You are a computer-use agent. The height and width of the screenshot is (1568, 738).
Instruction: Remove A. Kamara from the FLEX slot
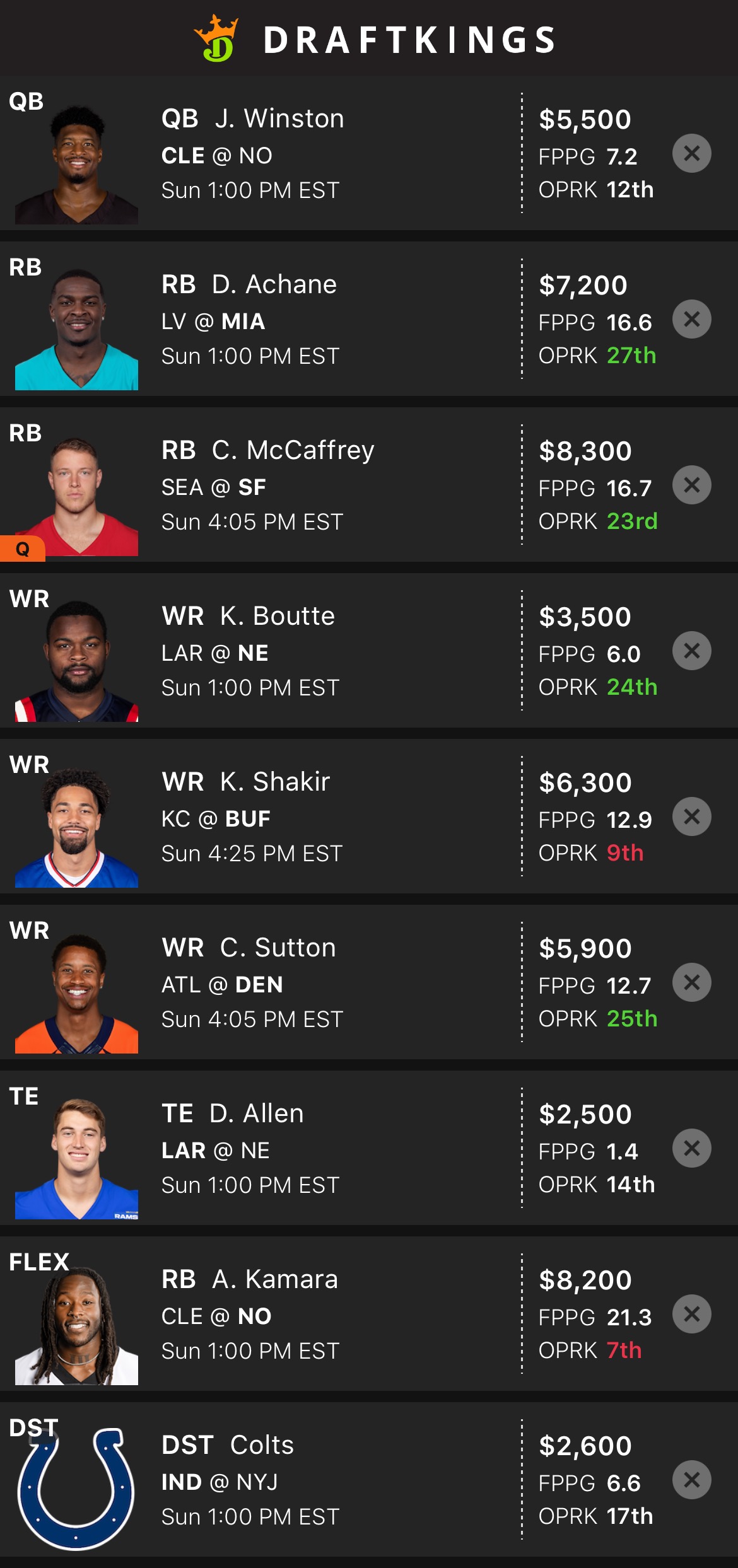click(691, 1314)
